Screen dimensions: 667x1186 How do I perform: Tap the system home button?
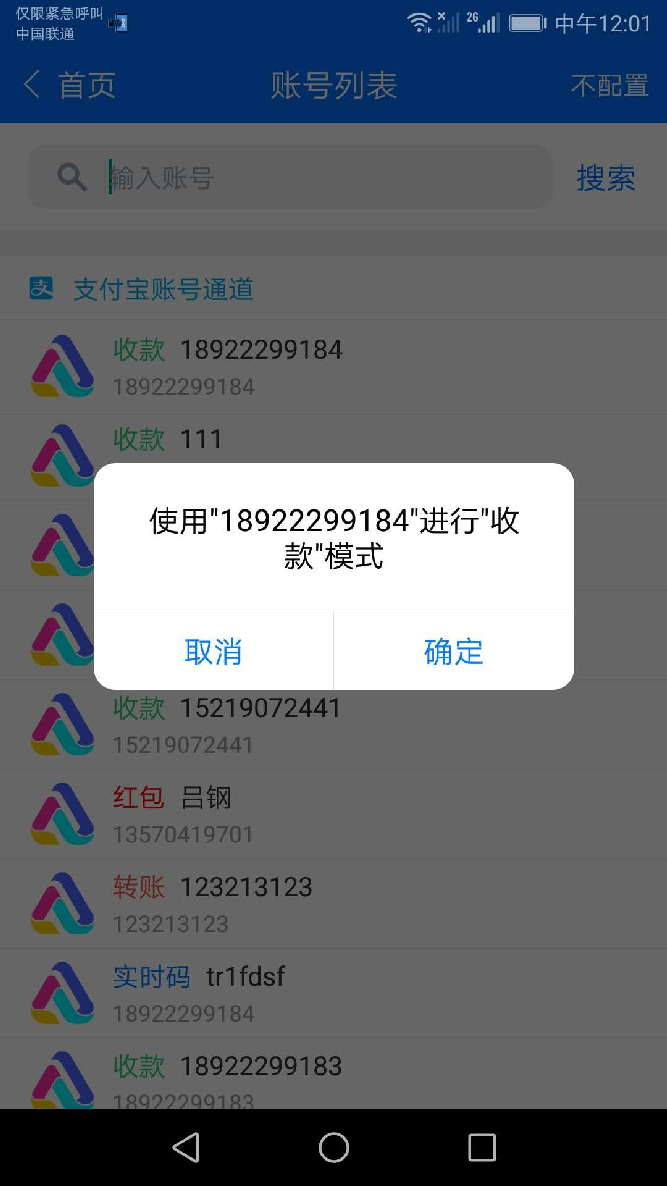(334, 1147)
